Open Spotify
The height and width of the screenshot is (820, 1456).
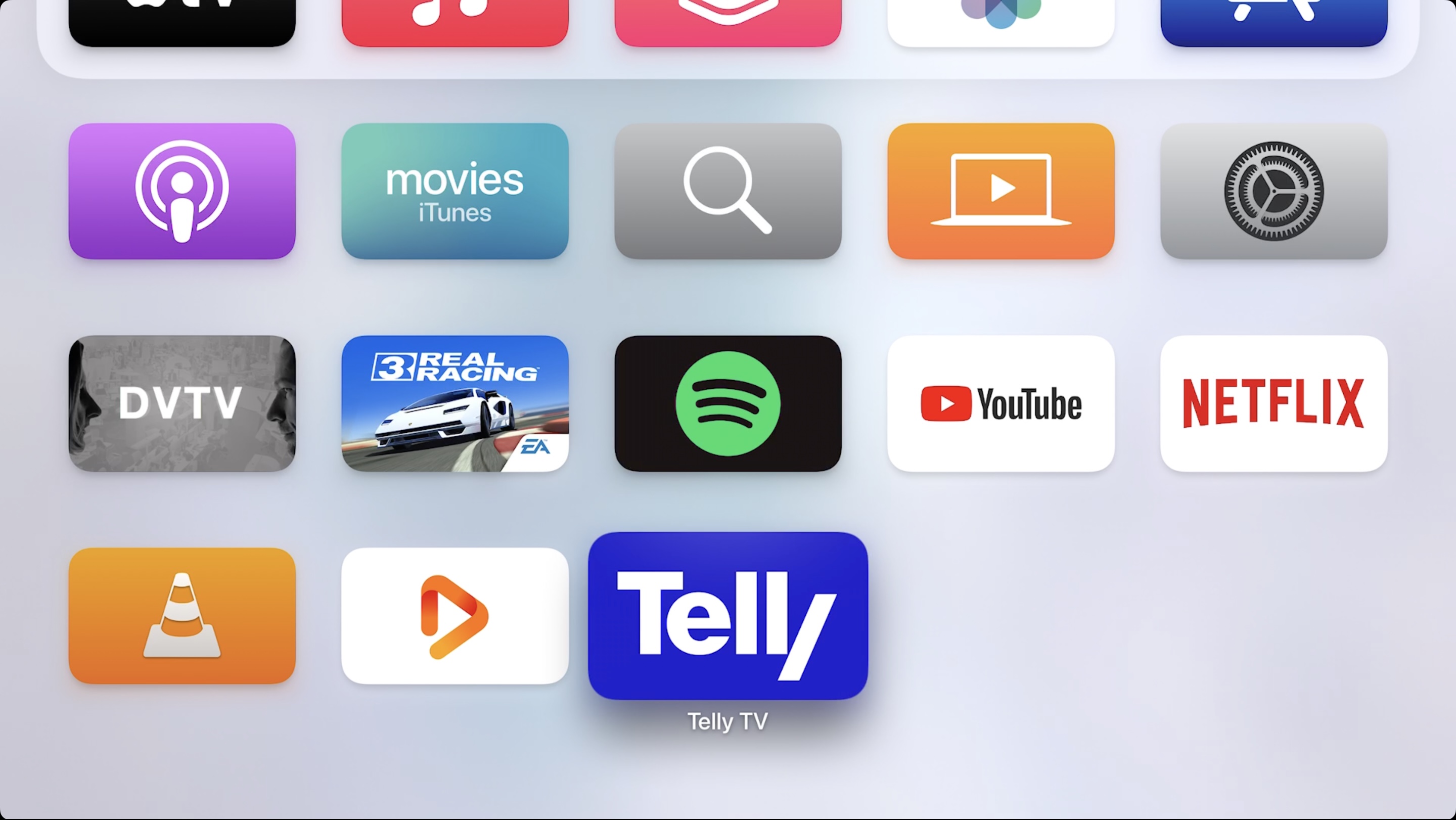pos(727,403)
